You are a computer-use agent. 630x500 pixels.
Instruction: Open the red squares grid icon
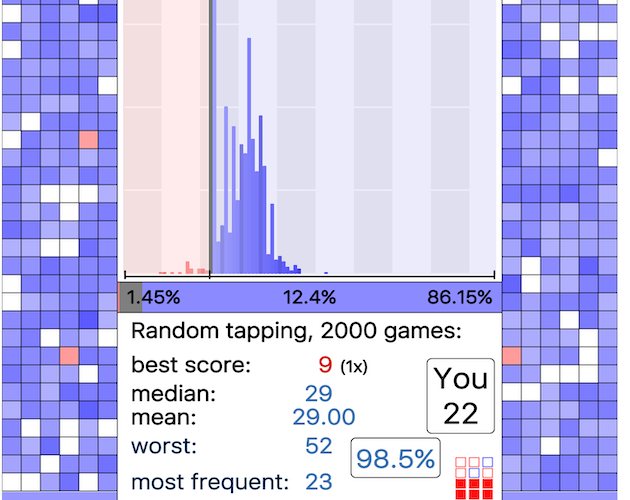tap(474, 478)
